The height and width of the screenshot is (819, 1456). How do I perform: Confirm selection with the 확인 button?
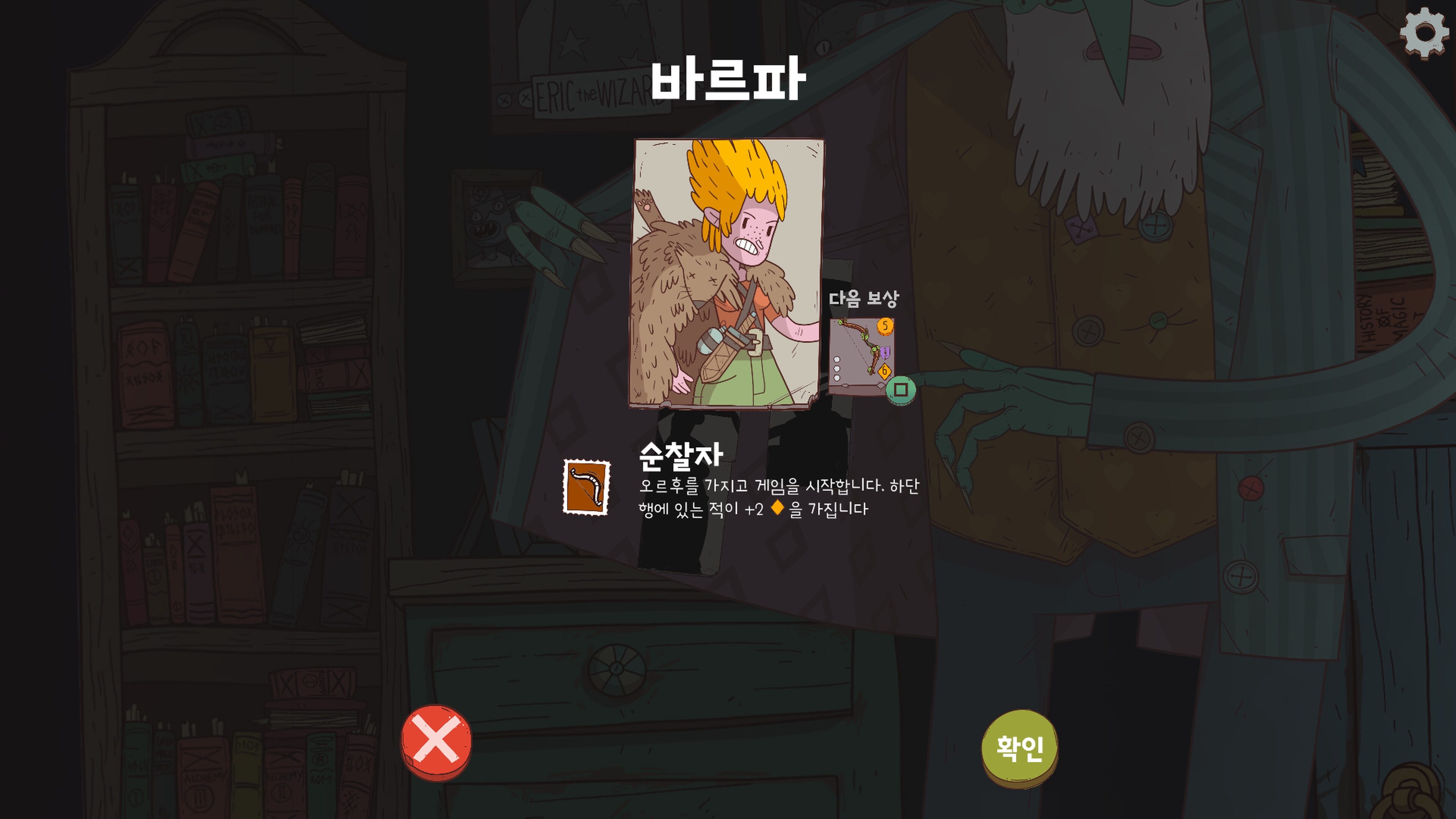tap(1019, 747)
